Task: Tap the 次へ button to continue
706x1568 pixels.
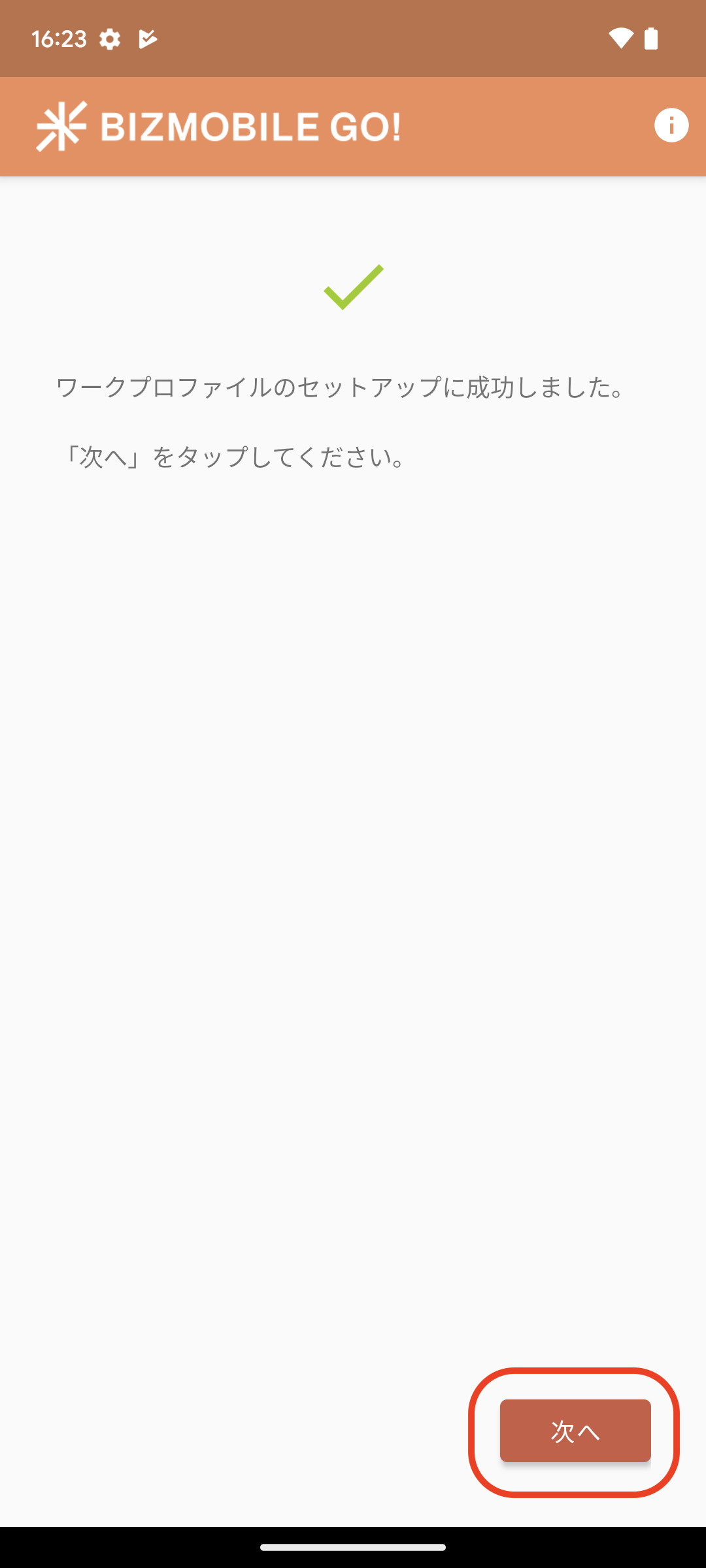Action: [x=575, y=1431]
